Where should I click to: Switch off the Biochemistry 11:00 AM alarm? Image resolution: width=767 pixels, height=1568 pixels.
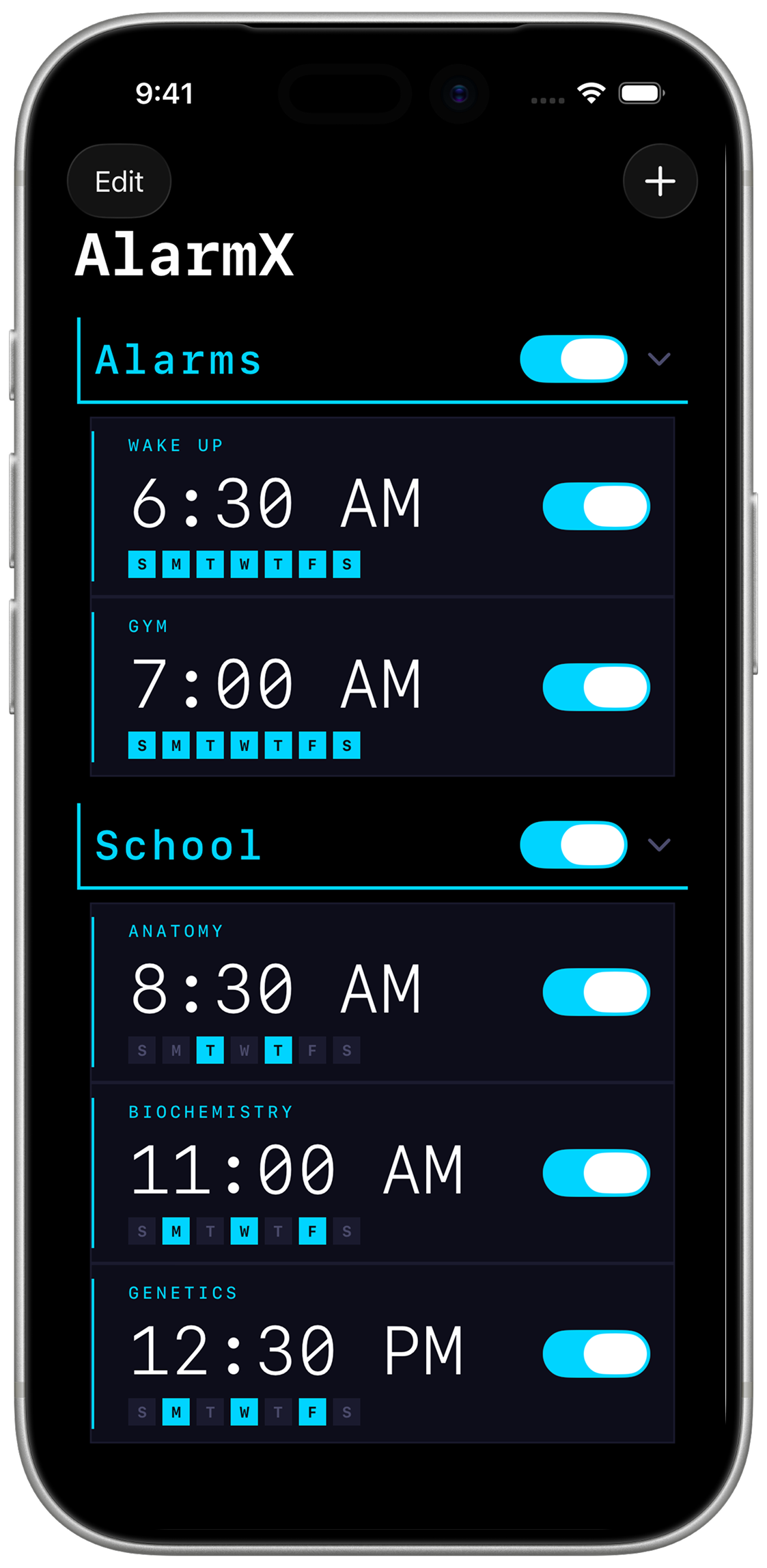coord(596,1173)
